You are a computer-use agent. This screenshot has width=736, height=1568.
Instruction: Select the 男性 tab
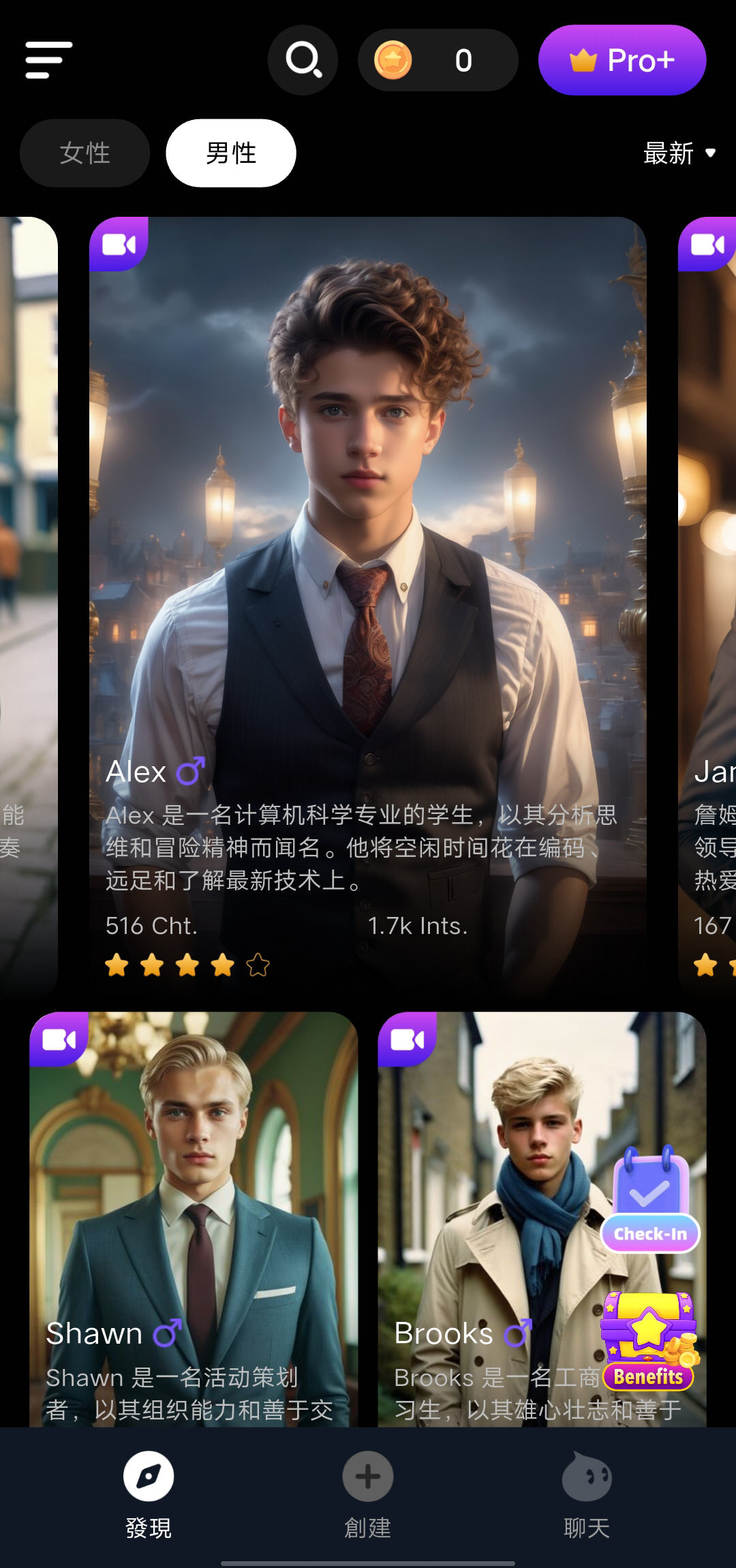pos(231,153)
